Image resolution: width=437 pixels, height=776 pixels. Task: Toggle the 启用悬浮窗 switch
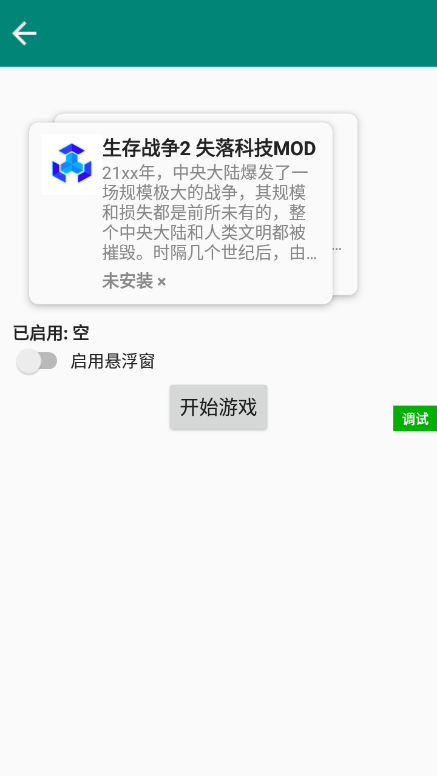click(37, 361)
